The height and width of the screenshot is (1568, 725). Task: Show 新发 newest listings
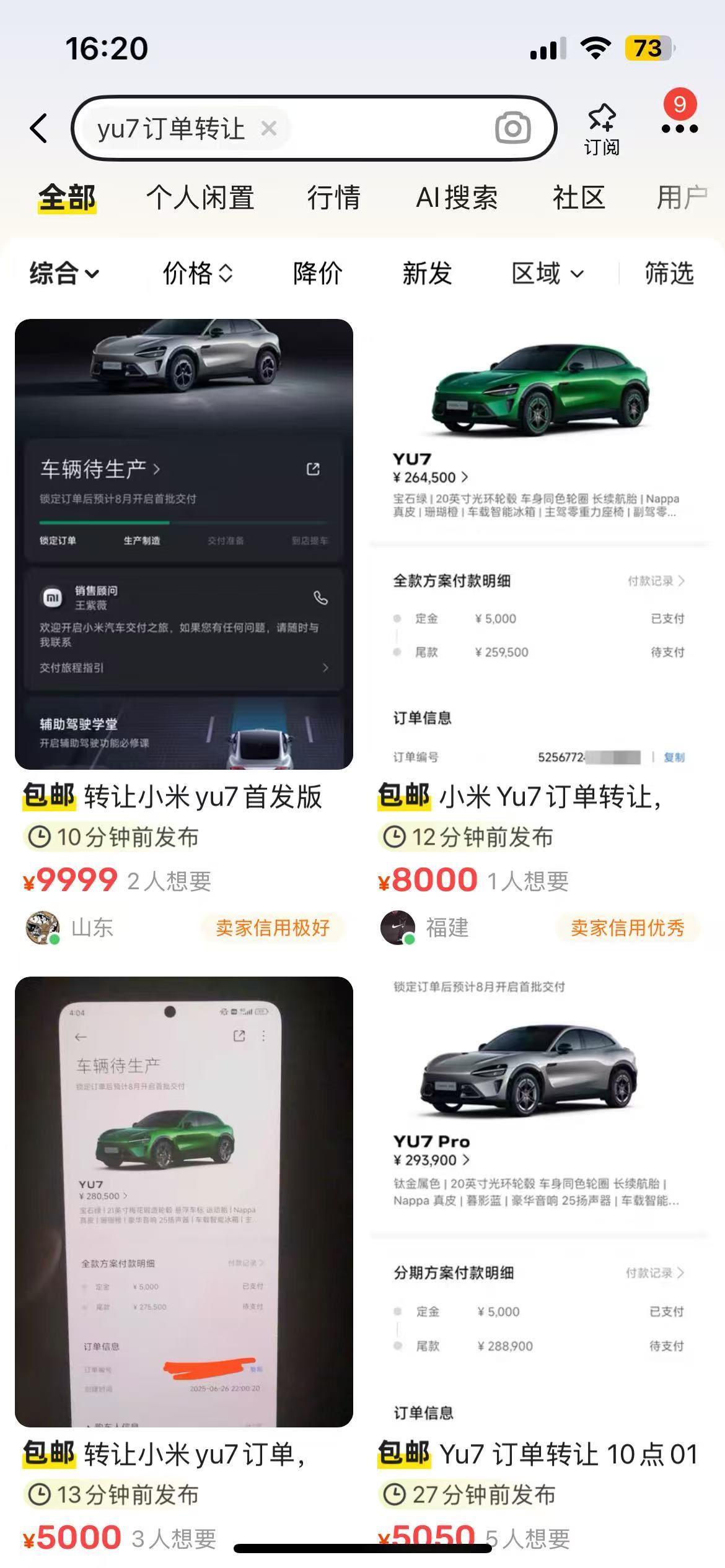427,273
